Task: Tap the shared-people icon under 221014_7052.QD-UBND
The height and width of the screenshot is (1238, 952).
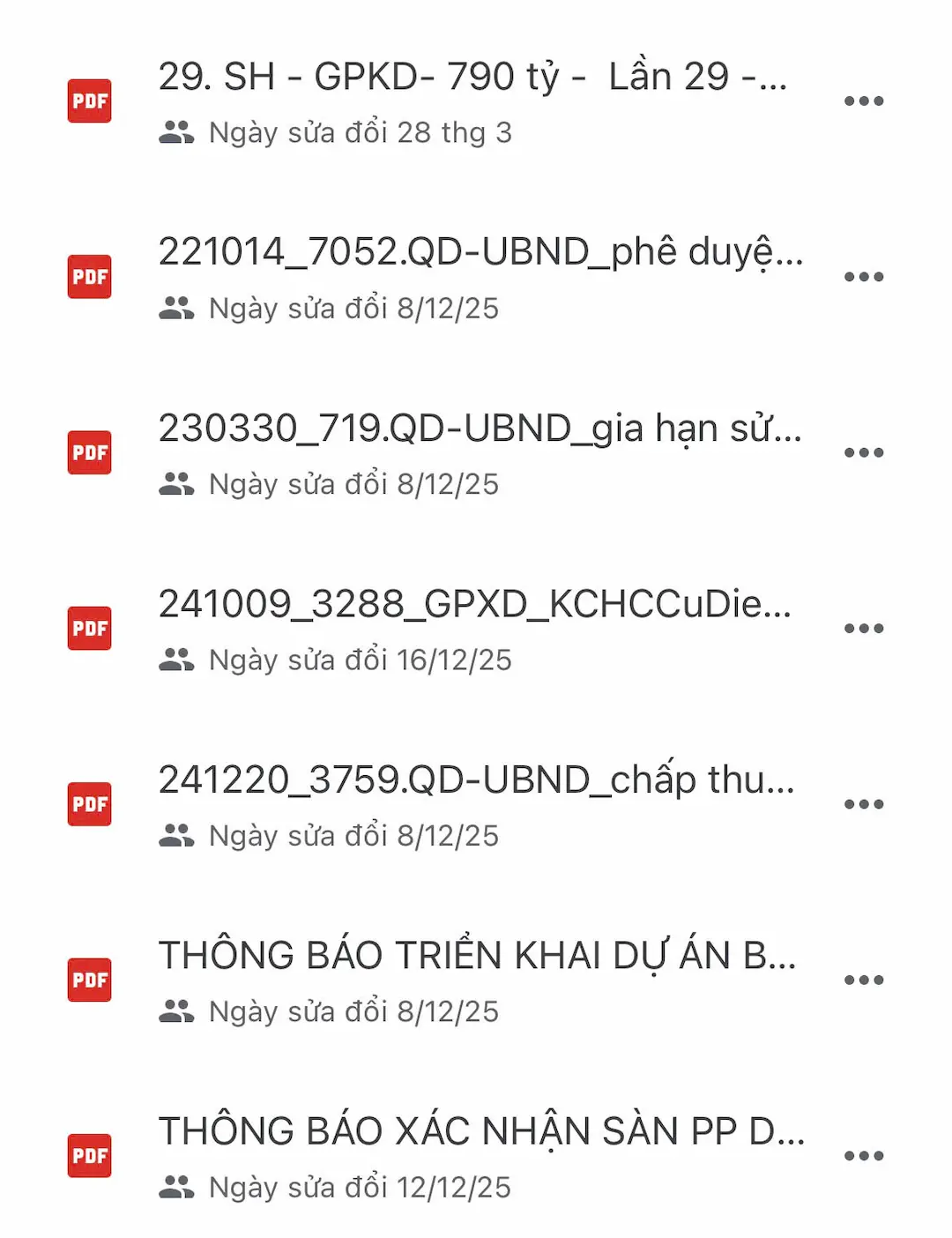Action: [177, 307]
